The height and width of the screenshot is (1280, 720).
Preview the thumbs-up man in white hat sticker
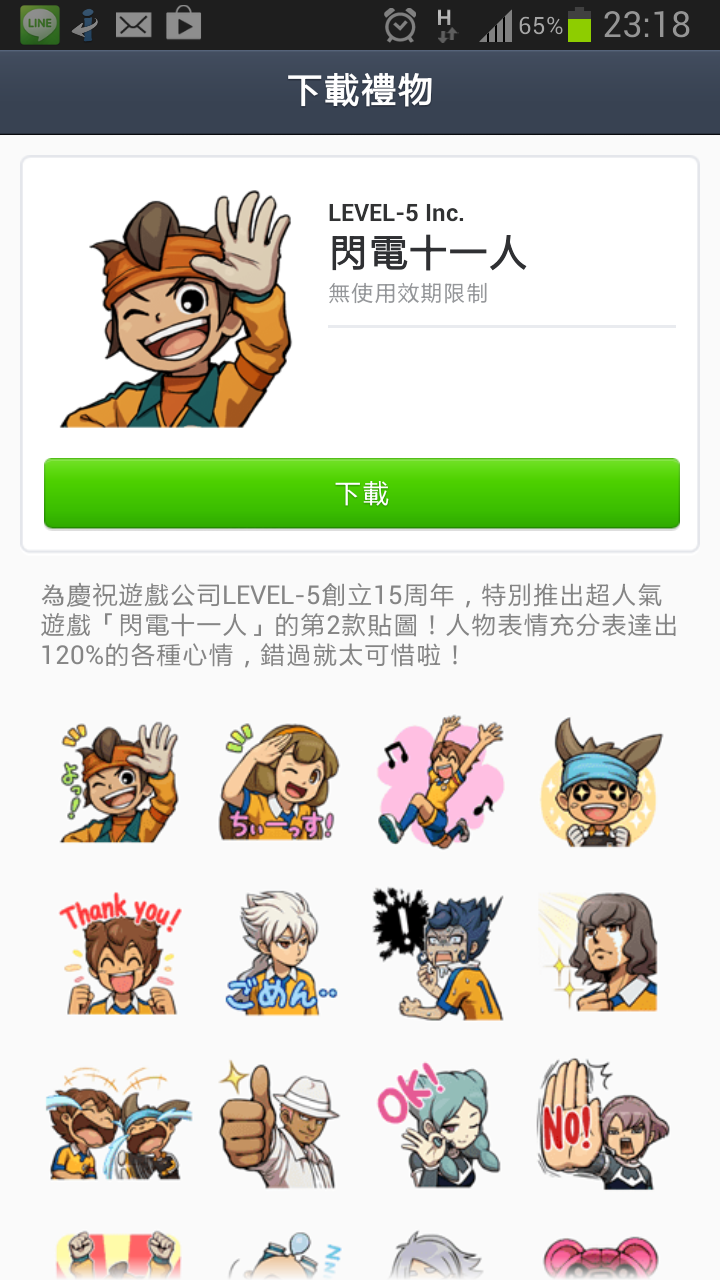[x=279, y=1125]
